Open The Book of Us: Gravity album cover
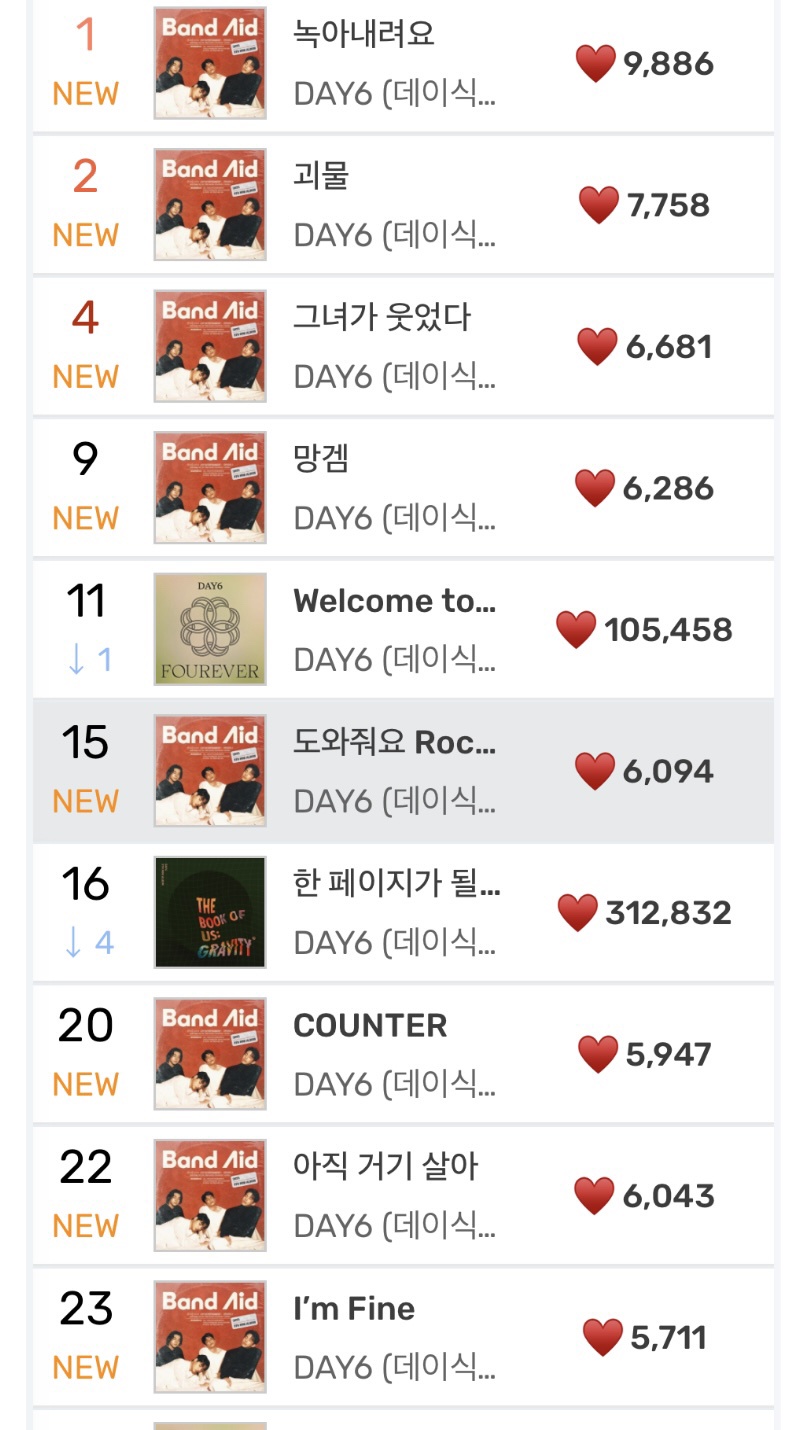Image resolution: width=798 pixels, height=1430 pixels. (x=210, y=912)
